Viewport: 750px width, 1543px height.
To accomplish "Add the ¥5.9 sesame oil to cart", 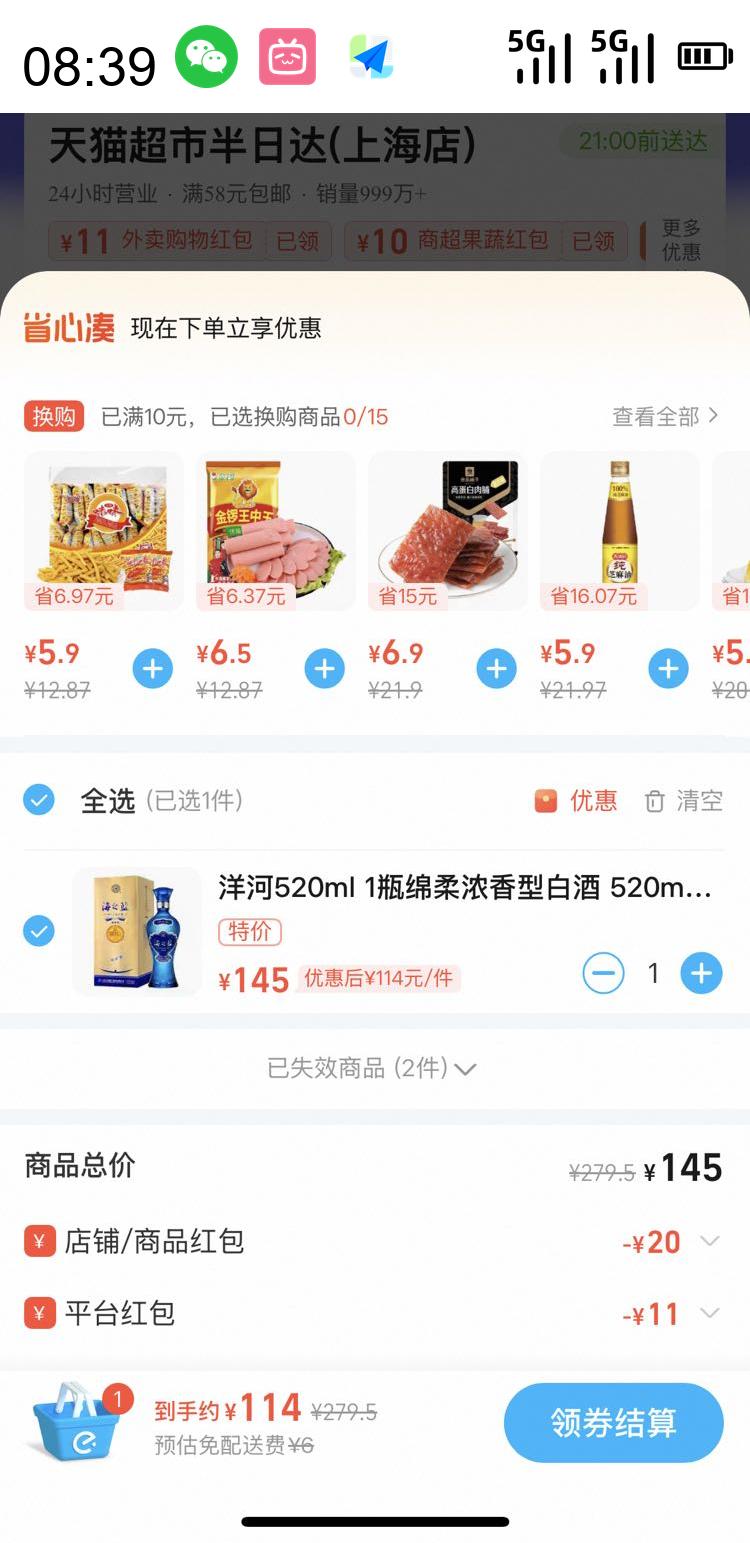I will pyautogui.click(x=669, y=669).
